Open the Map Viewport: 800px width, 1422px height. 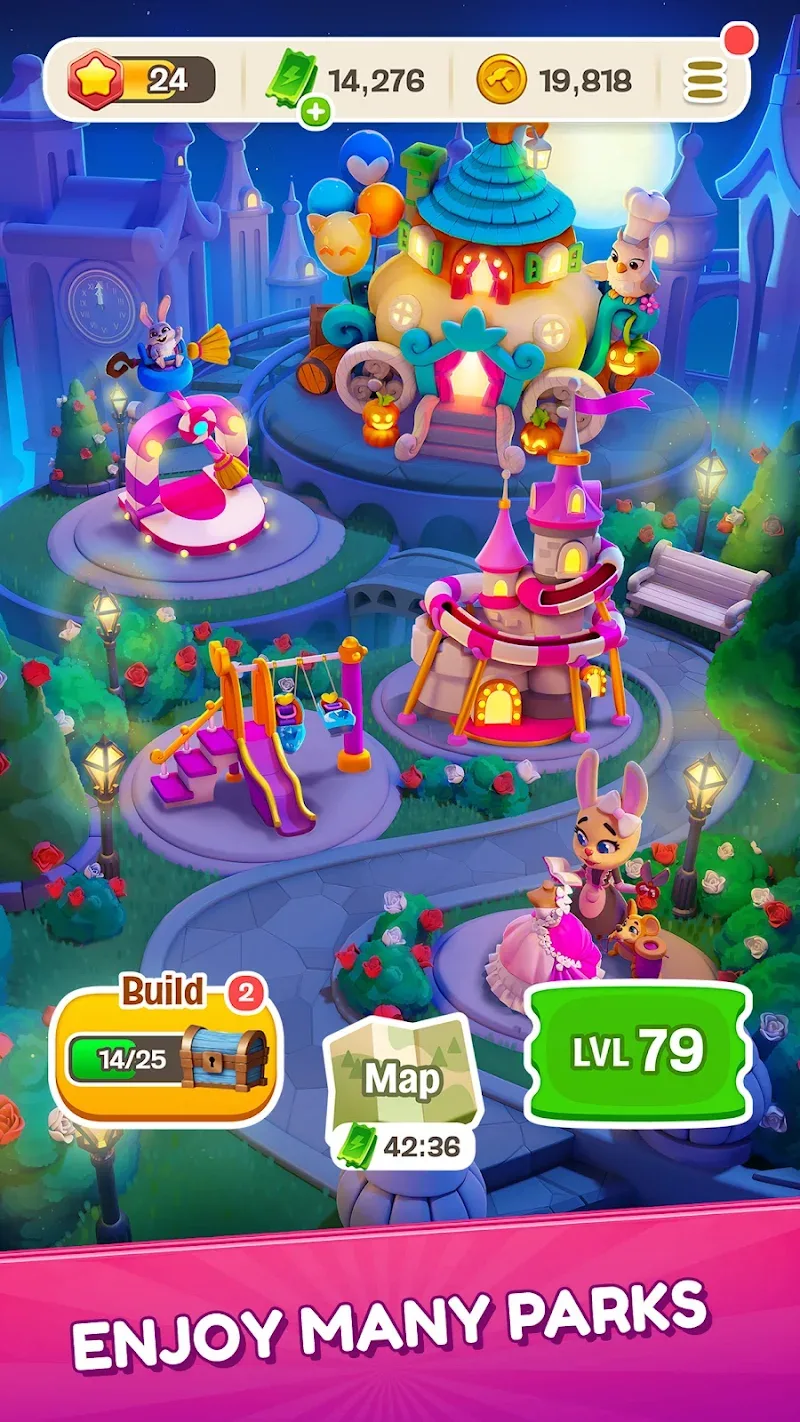coord(402,1085)
